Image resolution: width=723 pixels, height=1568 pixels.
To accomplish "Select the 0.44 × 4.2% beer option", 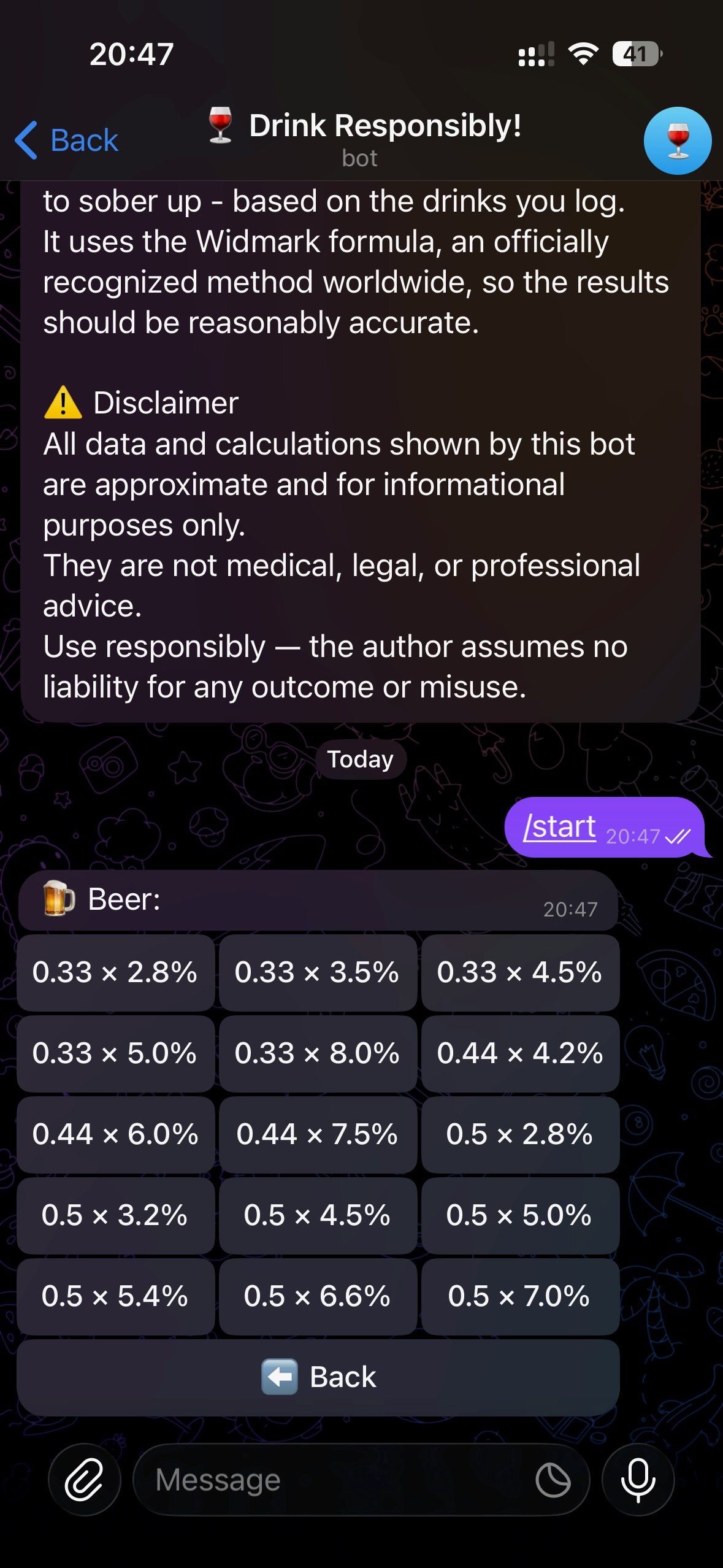I will click(x=520, y=1054).
